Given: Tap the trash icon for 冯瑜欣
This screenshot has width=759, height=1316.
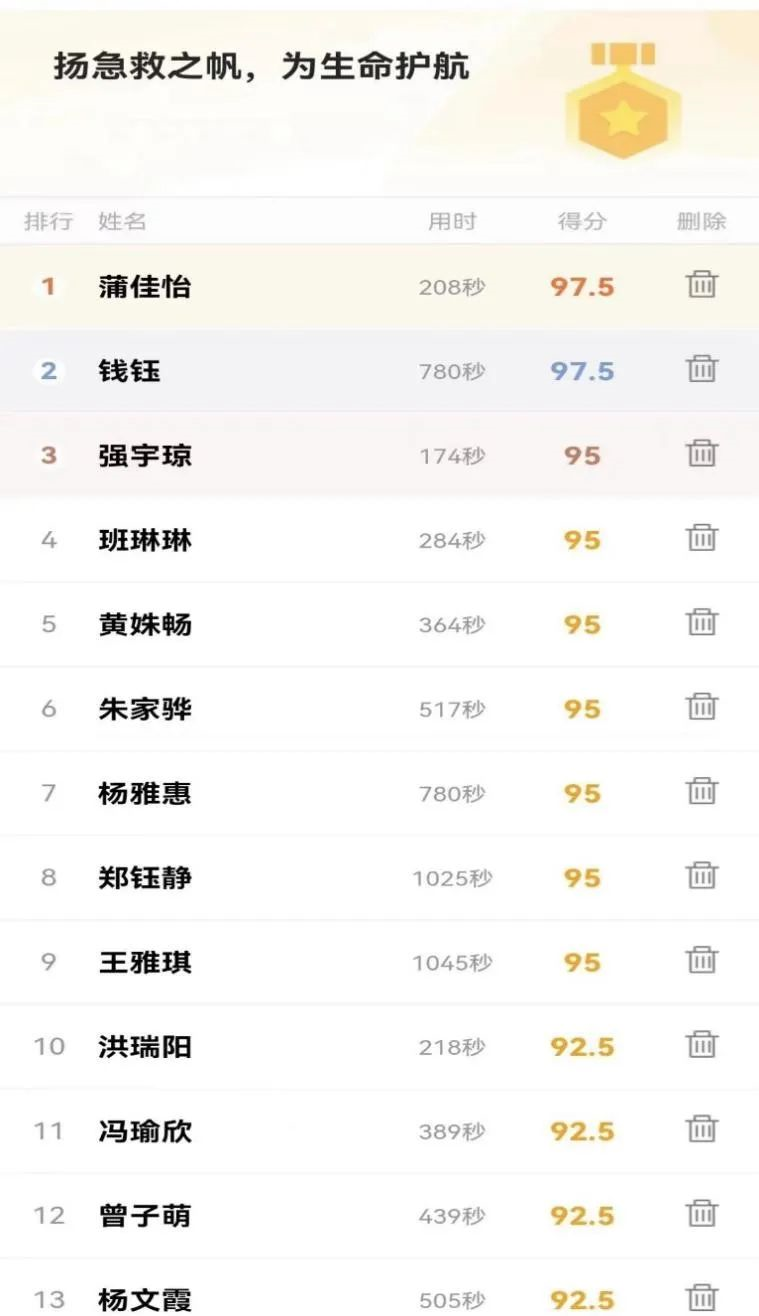Looking at the screenshot, I should click(702, 1129).
